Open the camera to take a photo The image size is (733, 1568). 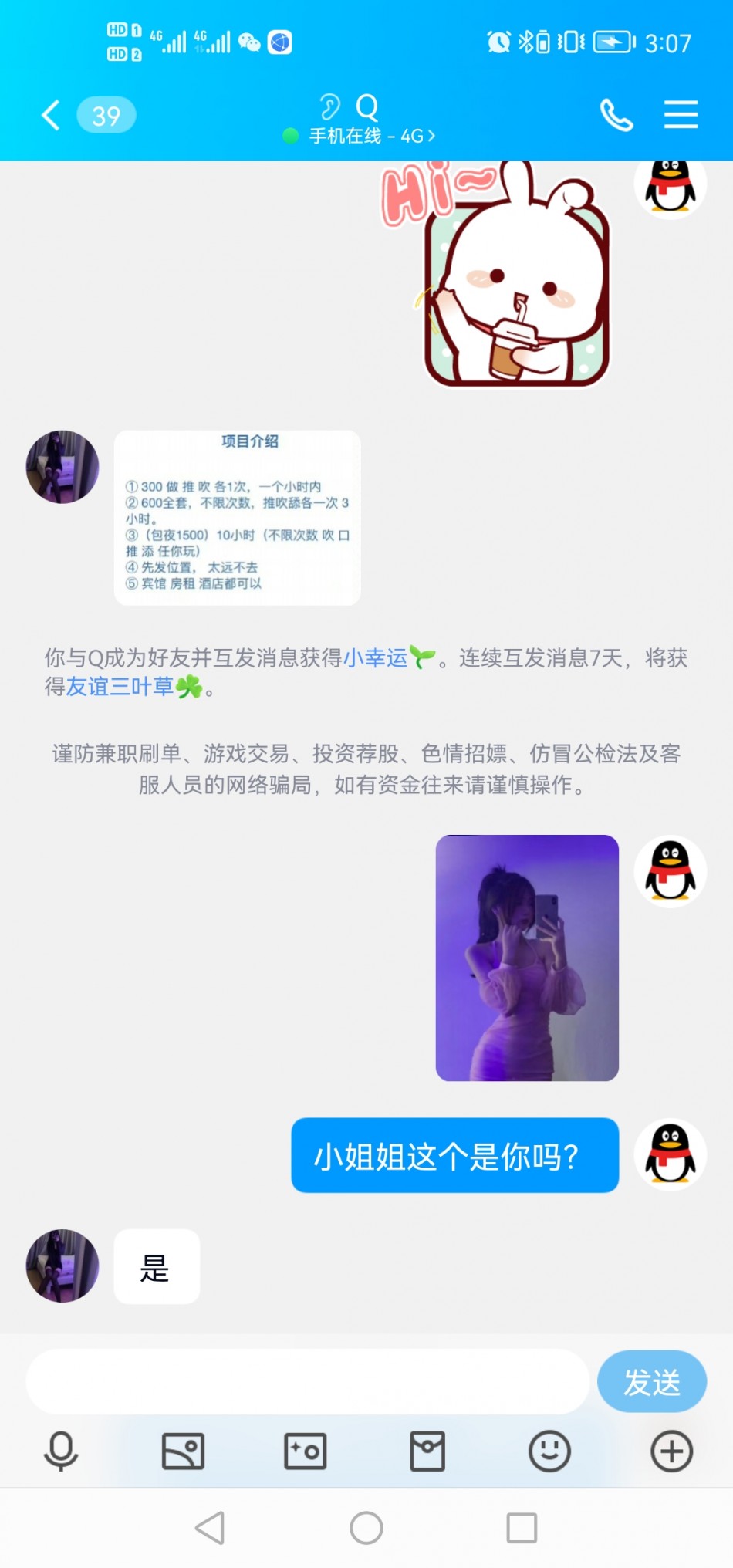click(306, 1451)
